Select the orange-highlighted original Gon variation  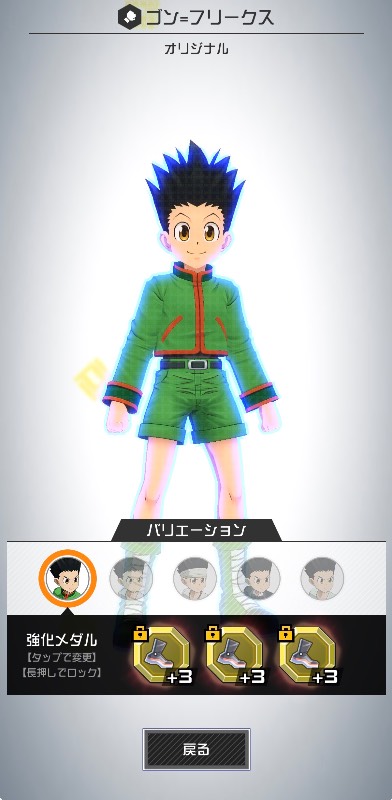point(67,579)
